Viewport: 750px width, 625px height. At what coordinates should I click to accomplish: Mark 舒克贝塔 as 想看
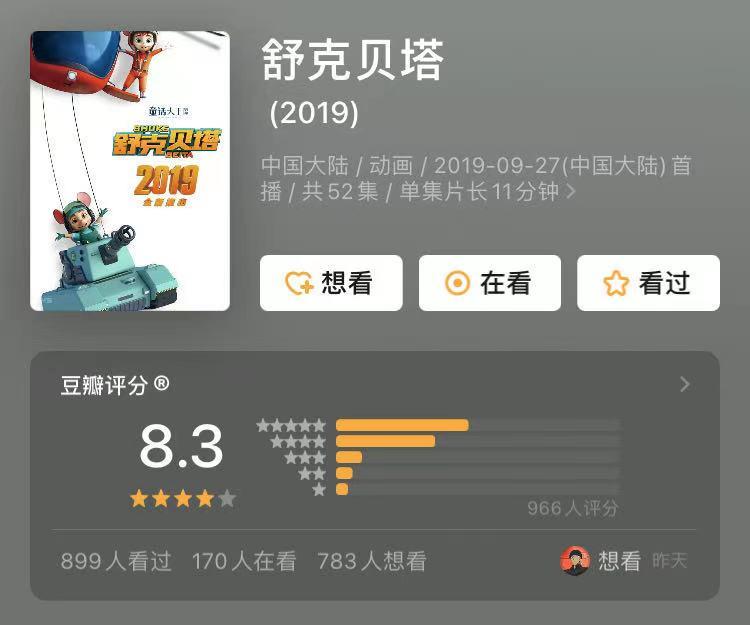click(331, 283)
